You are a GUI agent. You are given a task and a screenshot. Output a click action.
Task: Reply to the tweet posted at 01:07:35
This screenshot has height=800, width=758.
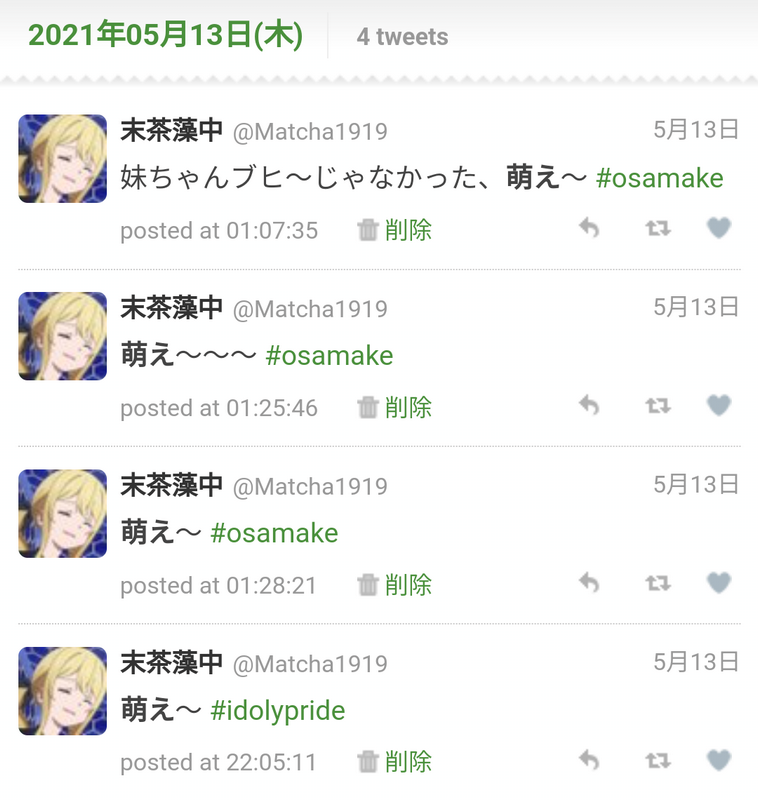(589, 228)
